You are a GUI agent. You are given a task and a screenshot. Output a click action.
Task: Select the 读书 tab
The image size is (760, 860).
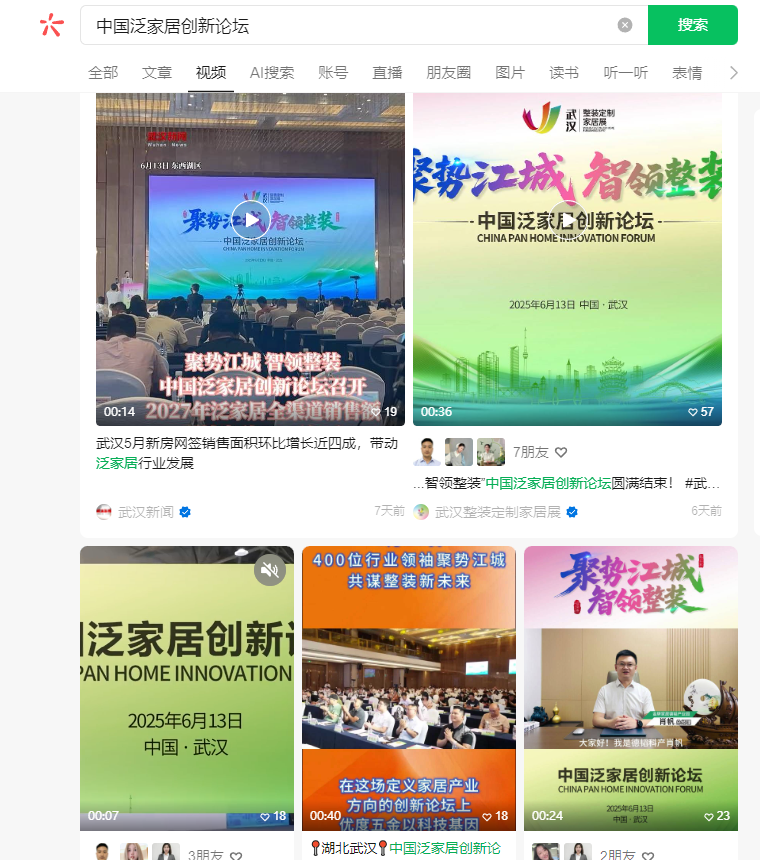(x=564, y=73)
